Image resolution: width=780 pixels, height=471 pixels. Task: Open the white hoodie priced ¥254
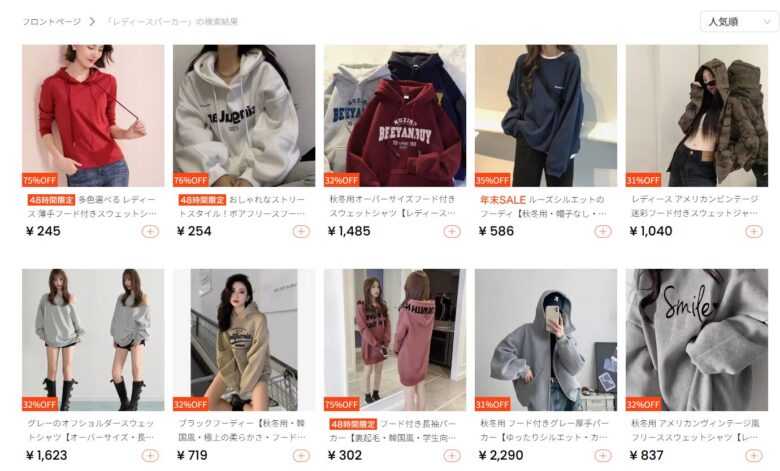coord(243,115)
